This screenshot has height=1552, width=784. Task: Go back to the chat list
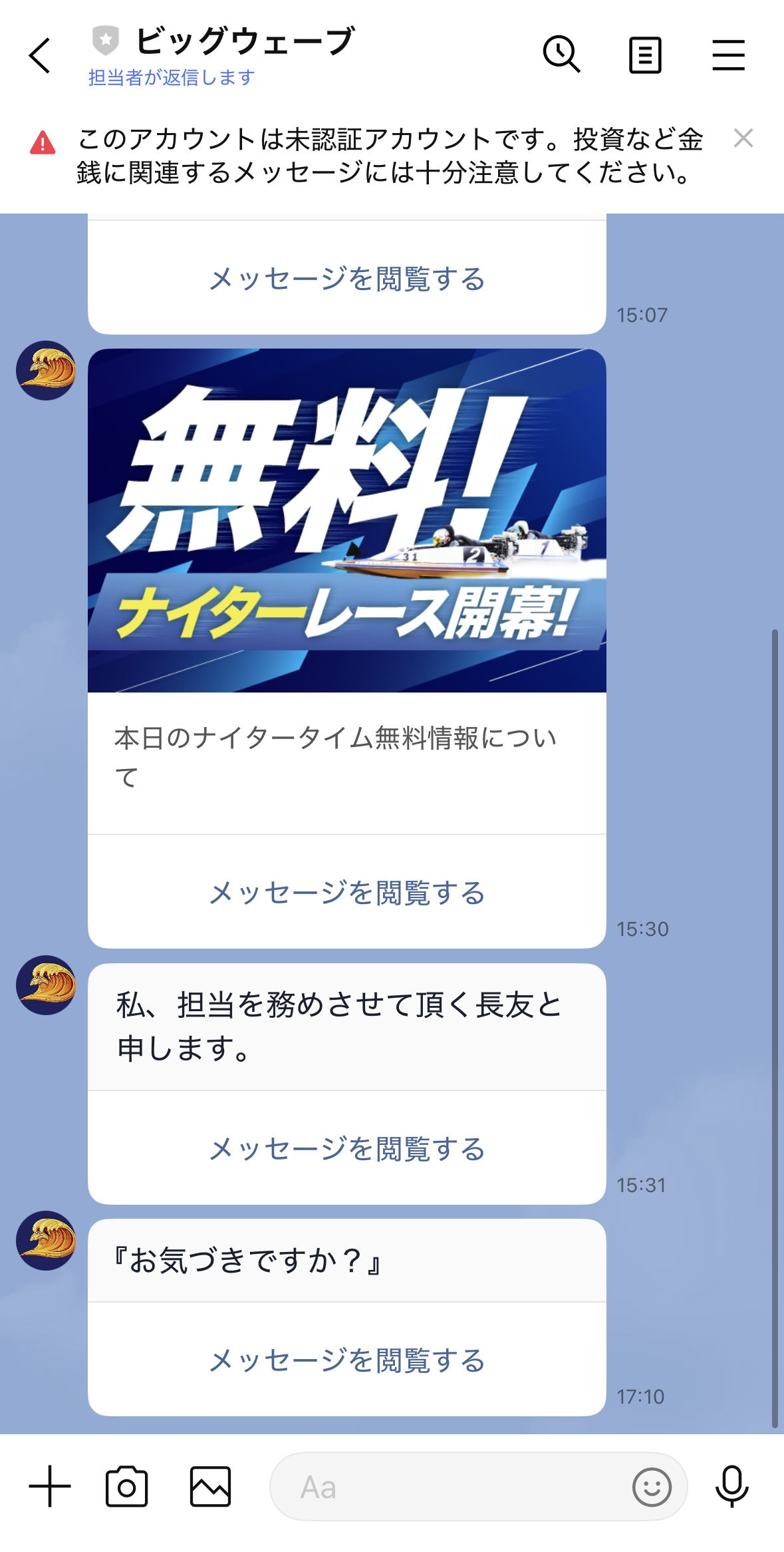40,55
